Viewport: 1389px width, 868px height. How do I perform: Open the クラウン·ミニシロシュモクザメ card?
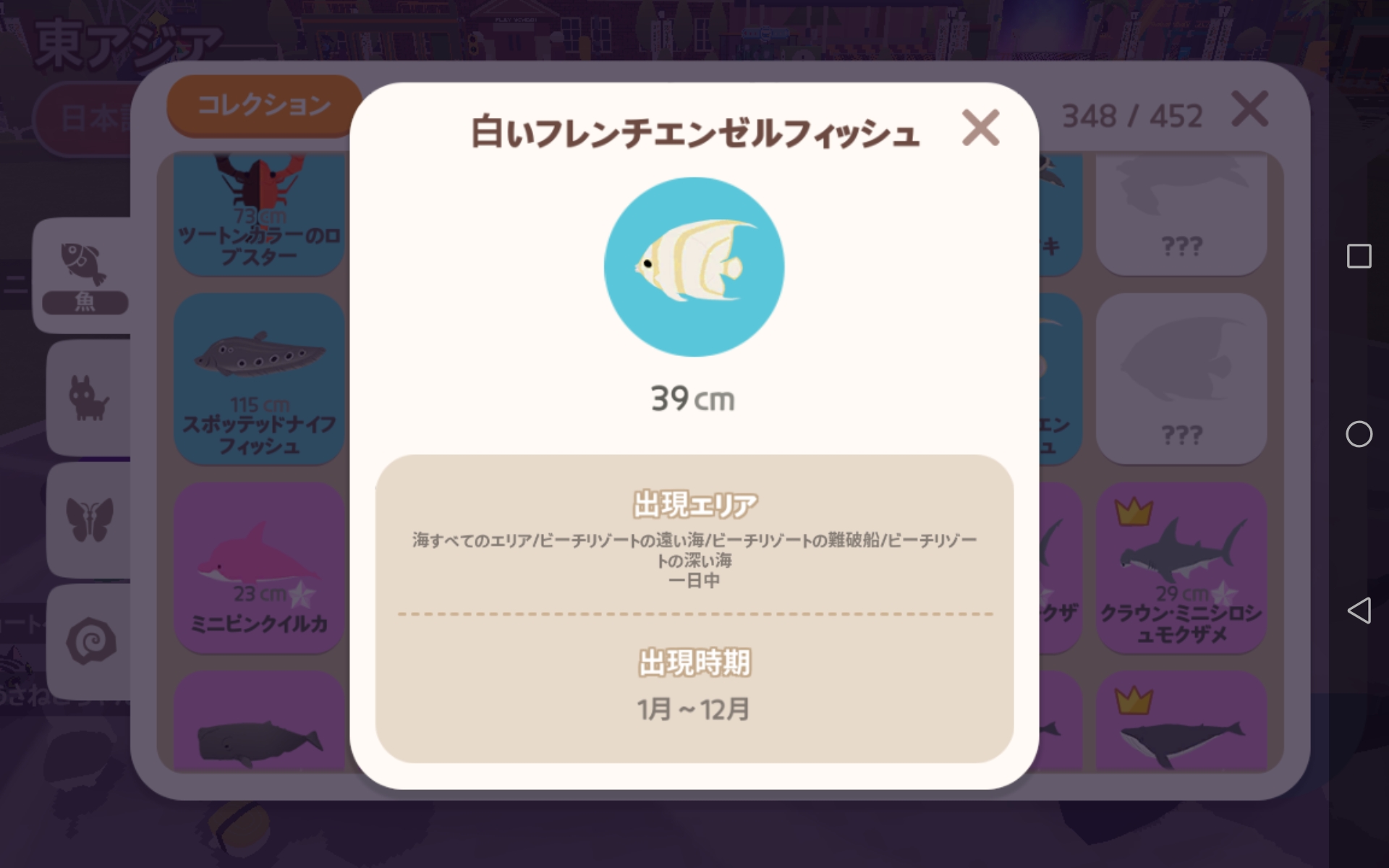1181,568
